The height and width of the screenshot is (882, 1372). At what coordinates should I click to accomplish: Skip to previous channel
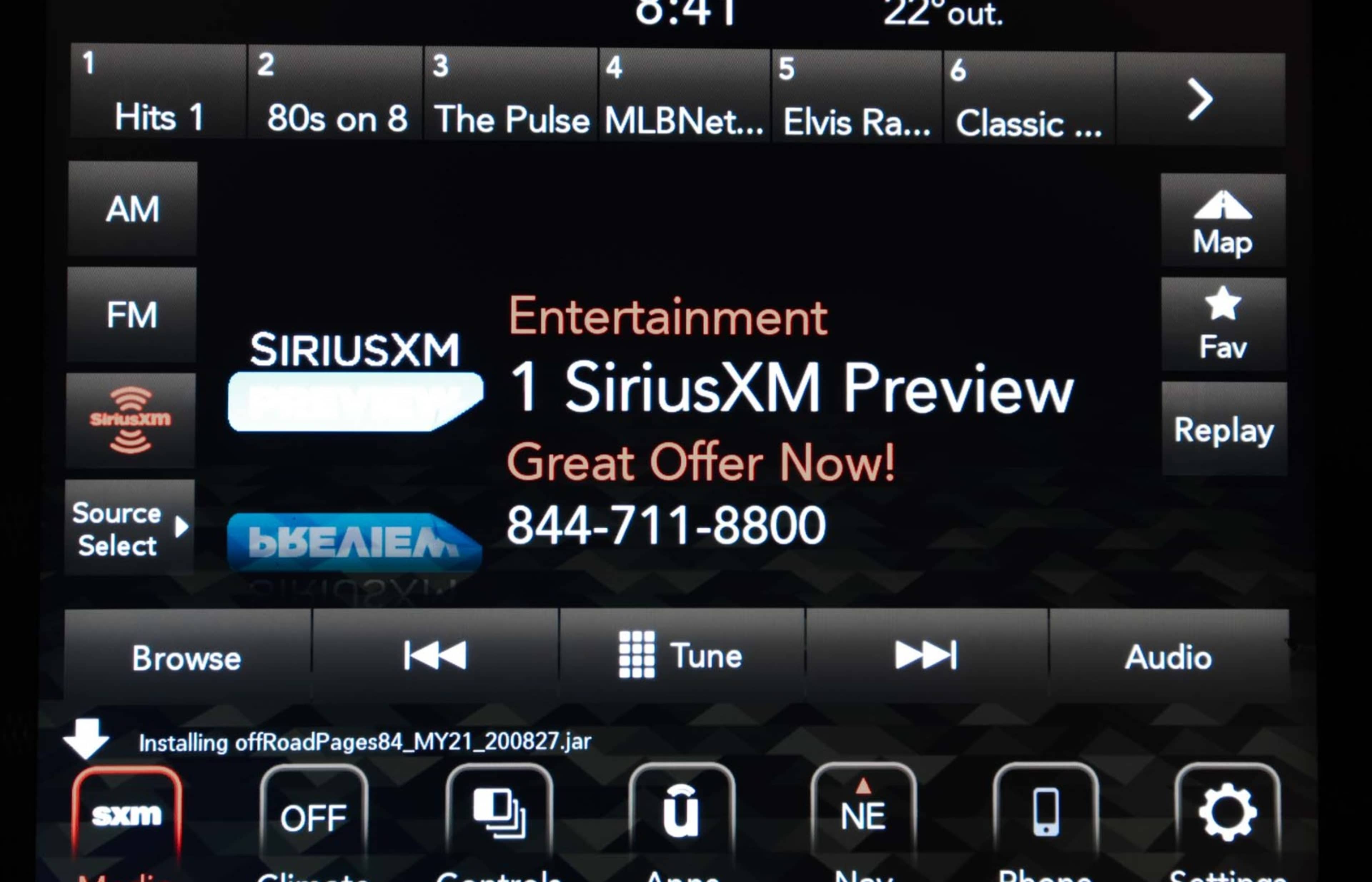tap(436, 656)
